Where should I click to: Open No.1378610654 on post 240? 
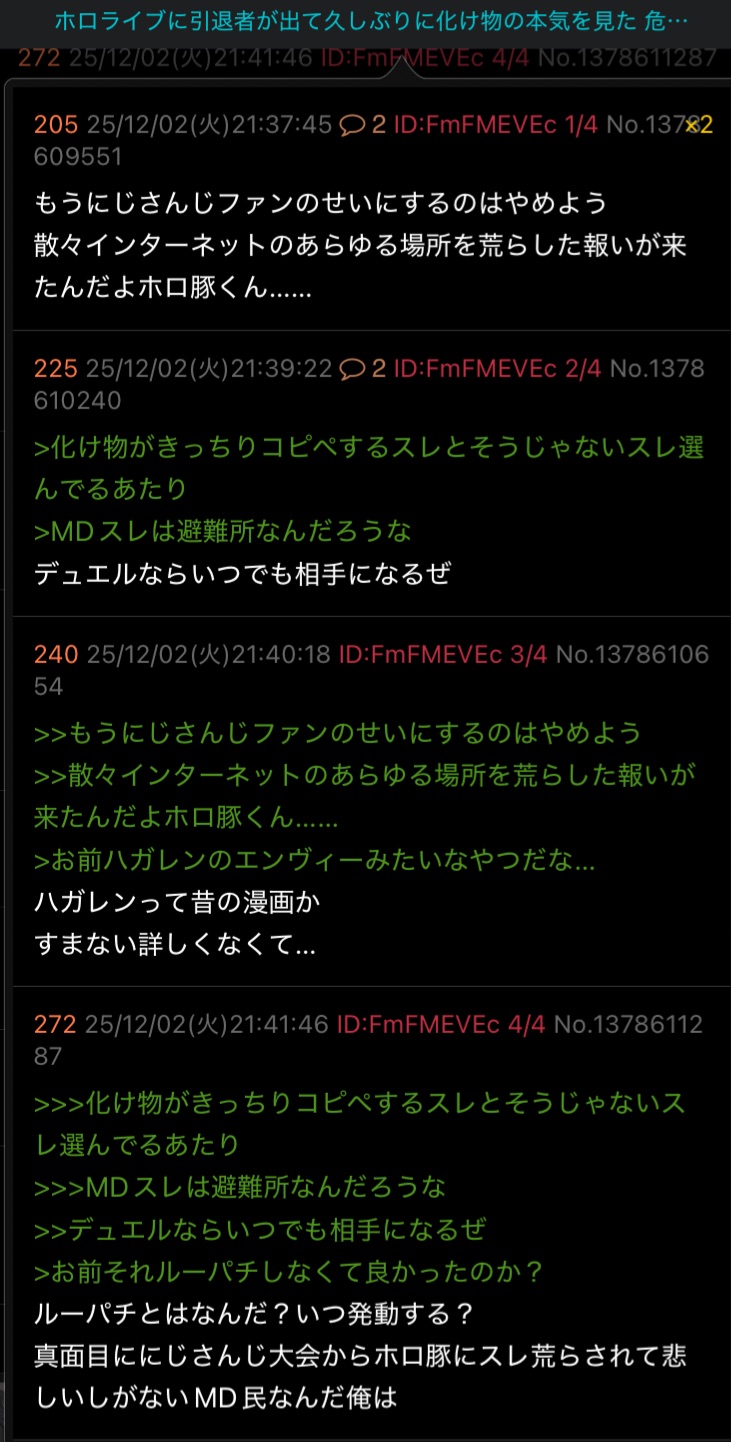click(x=632, y=656)
